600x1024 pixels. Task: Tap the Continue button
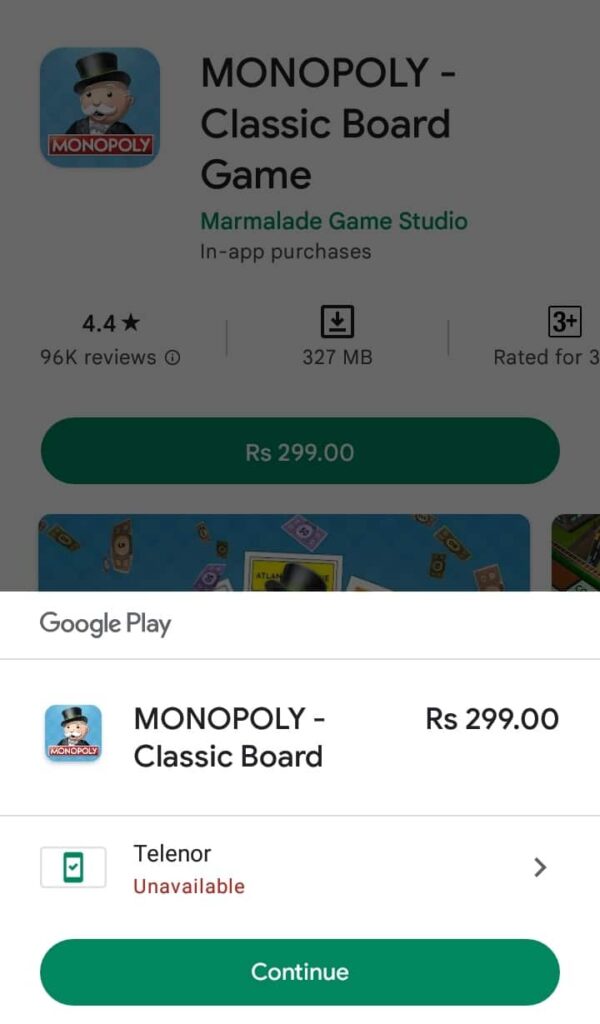[x=299, y=971]
